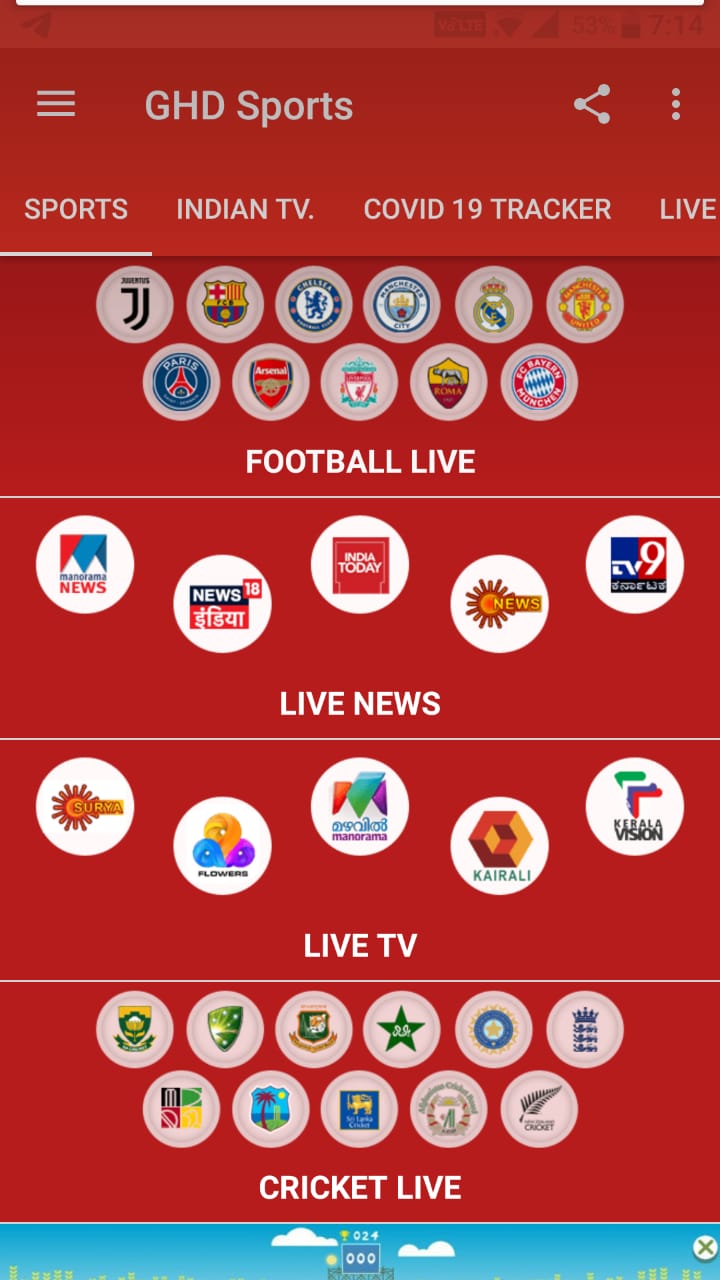Select the FC Bayern München channel
The width and height of the screenshot is (720, 1280).
tap(538, 382)
